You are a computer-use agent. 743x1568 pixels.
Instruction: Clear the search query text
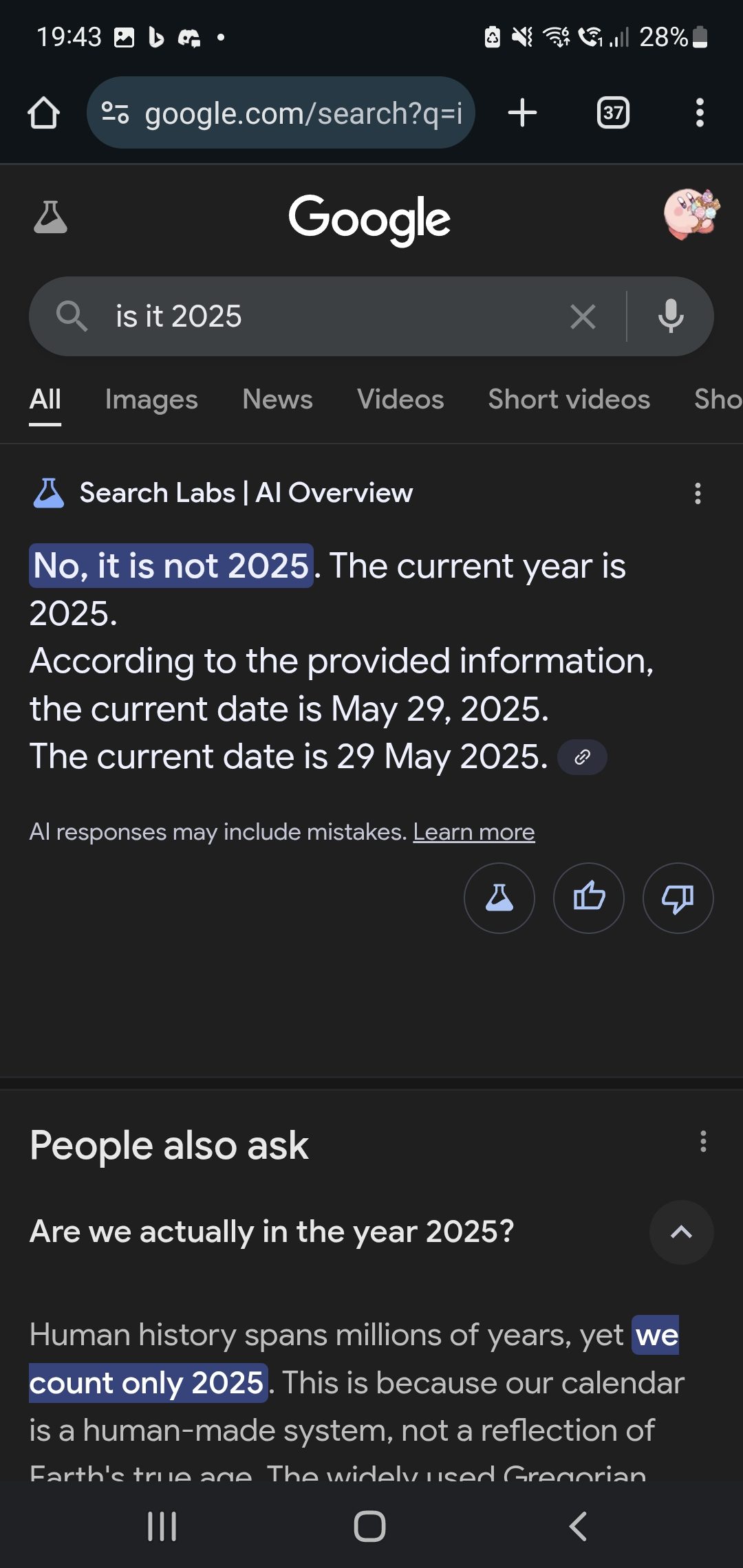(583, 317)
